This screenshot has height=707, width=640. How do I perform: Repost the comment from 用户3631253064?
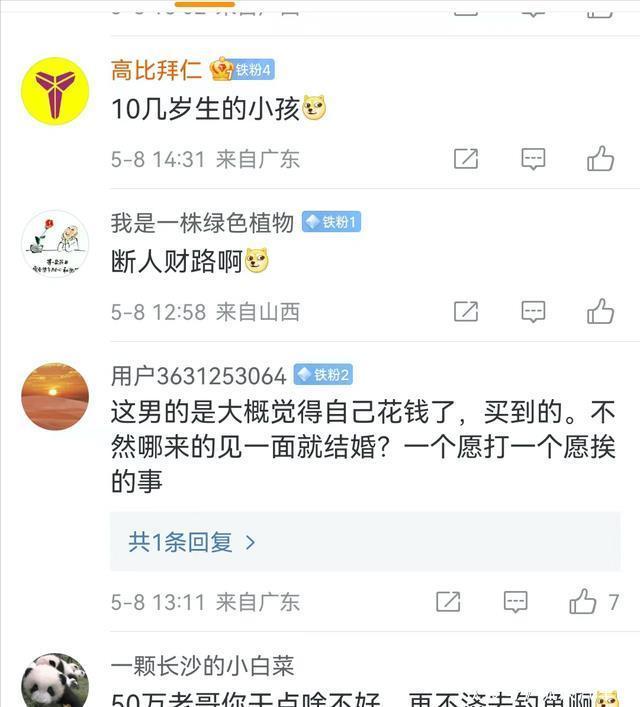448,601
